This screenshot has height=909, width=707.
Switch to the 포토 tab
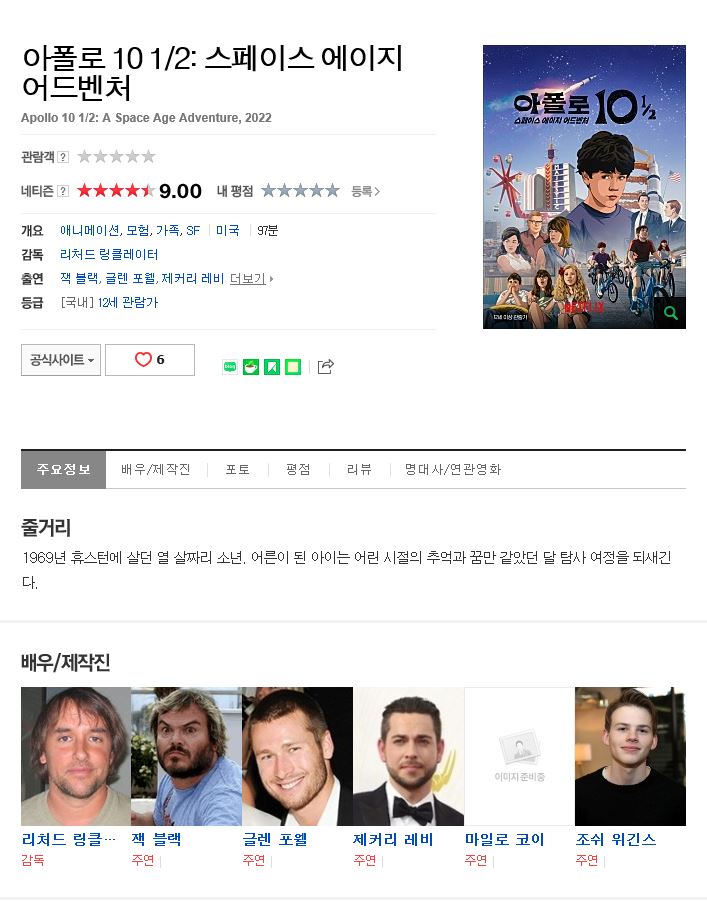237,469
